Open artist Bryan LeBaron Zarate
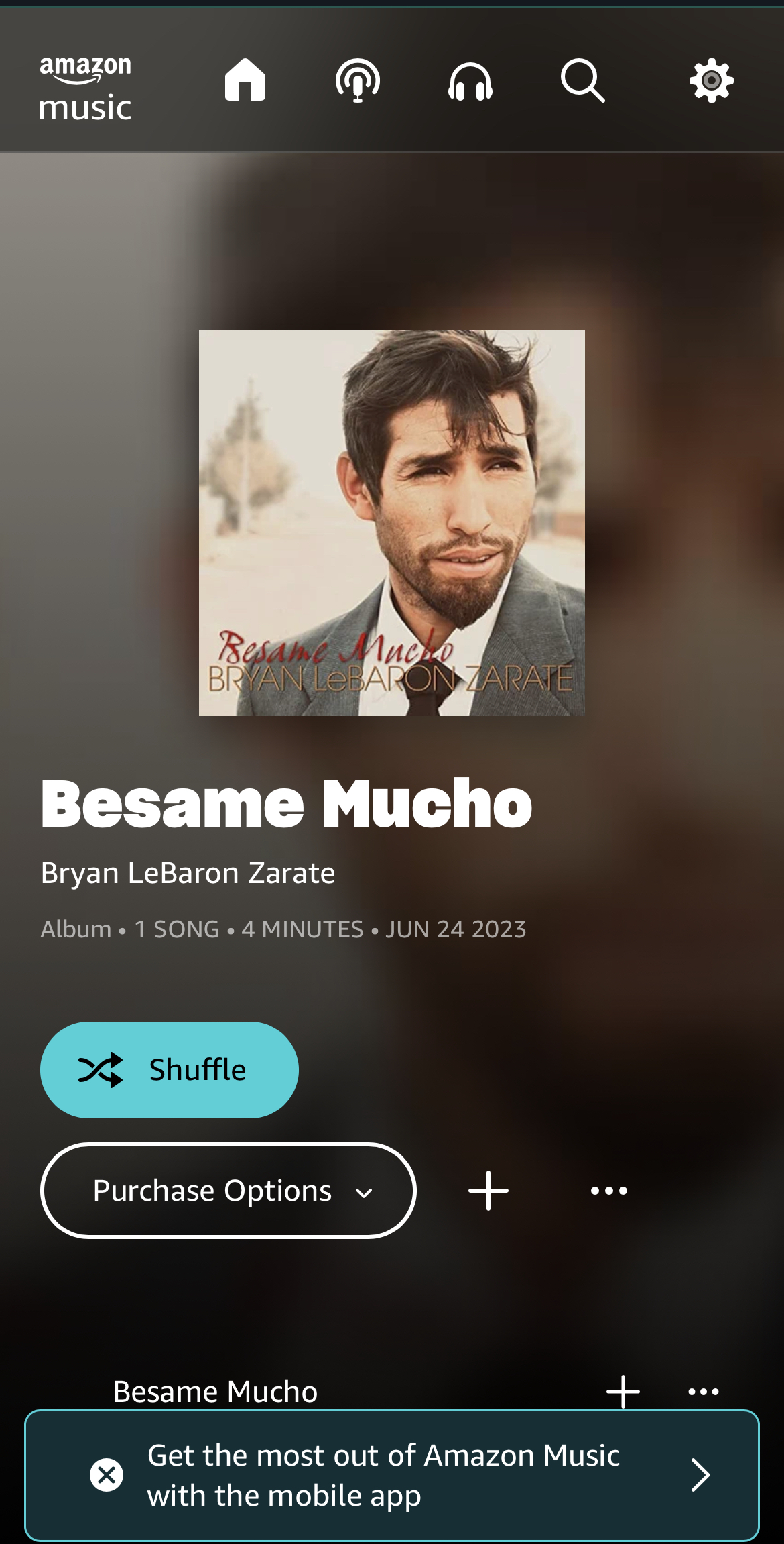 point(188,873)
